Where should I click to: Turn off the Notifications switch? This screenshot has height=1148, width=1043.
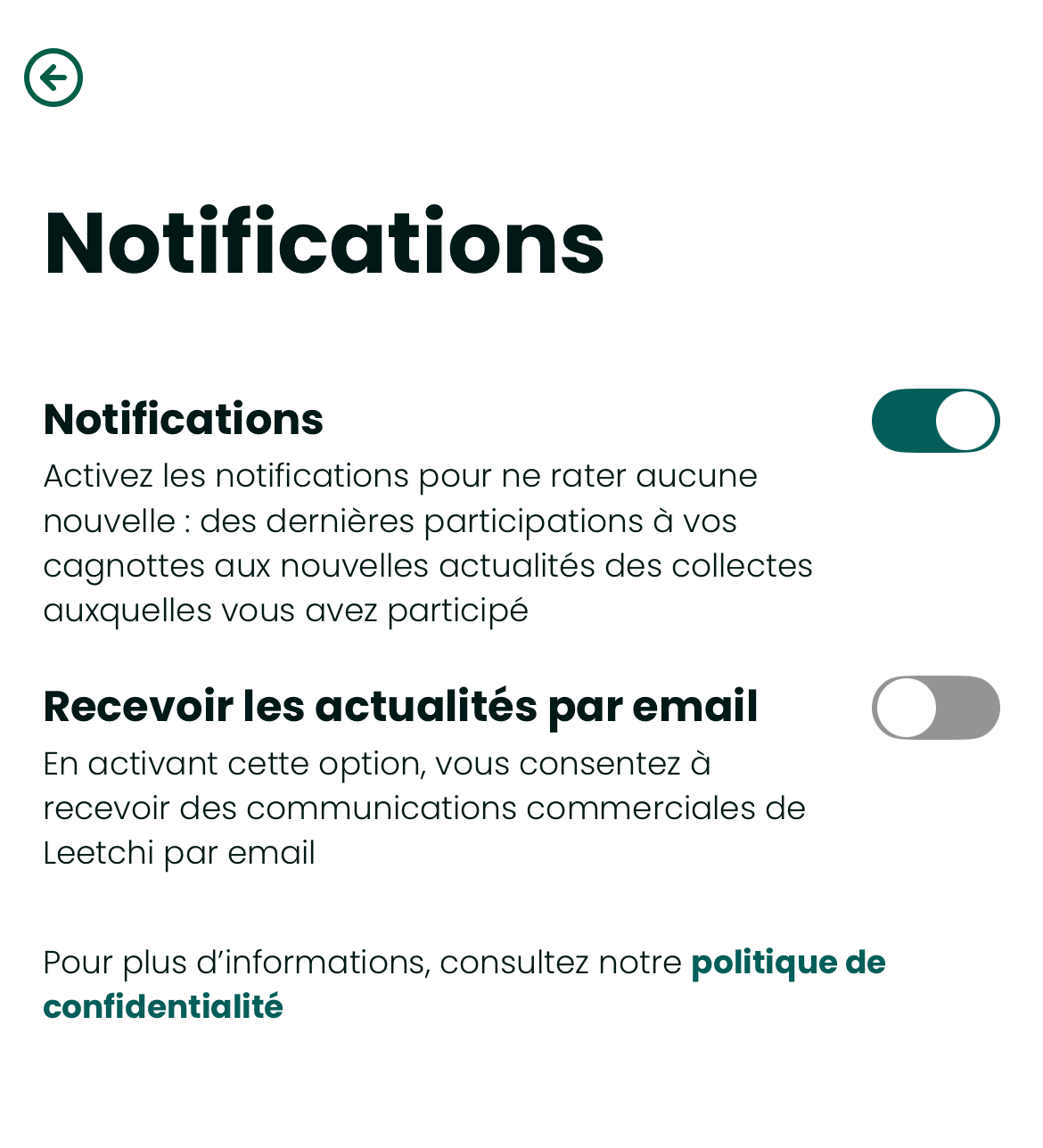(x=935, y=421)
